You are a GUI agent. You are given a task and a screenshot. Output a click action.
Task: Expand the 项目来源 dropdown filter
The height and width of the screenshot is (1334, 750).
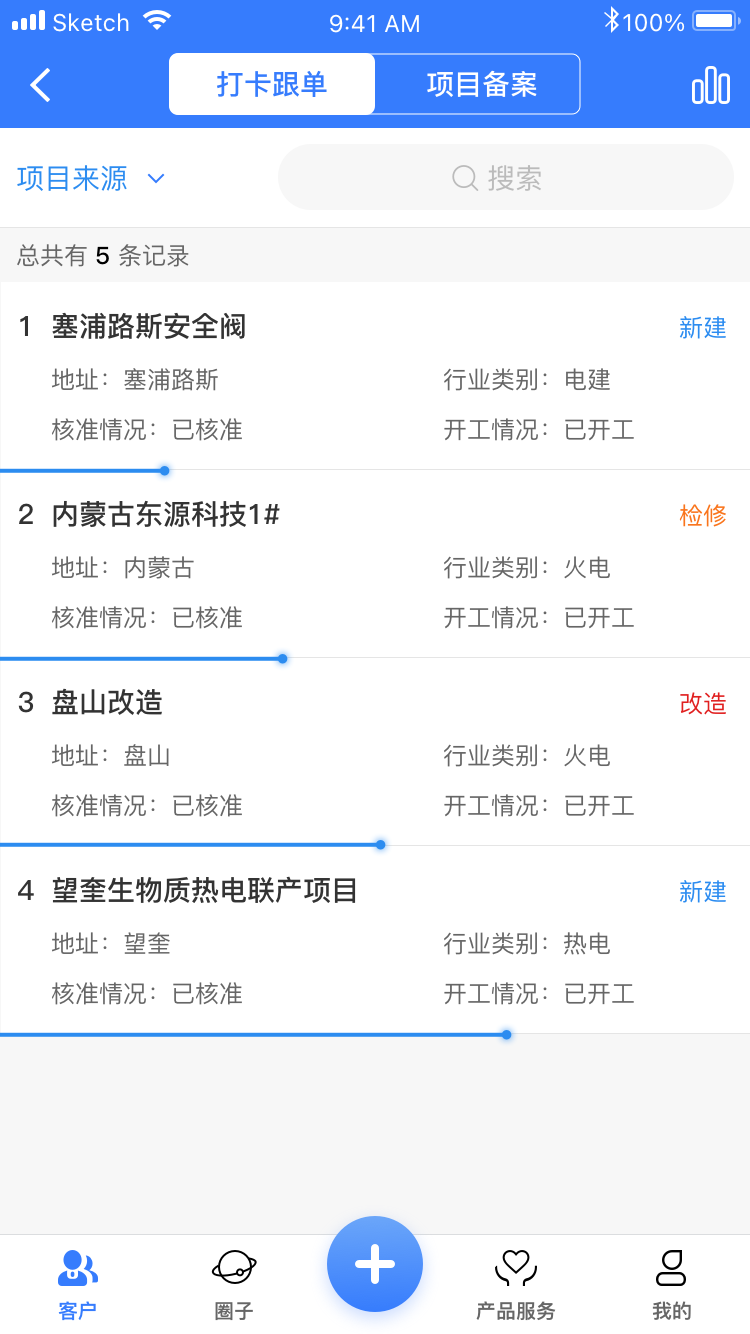pyautogui.click(x=91, y=178)
